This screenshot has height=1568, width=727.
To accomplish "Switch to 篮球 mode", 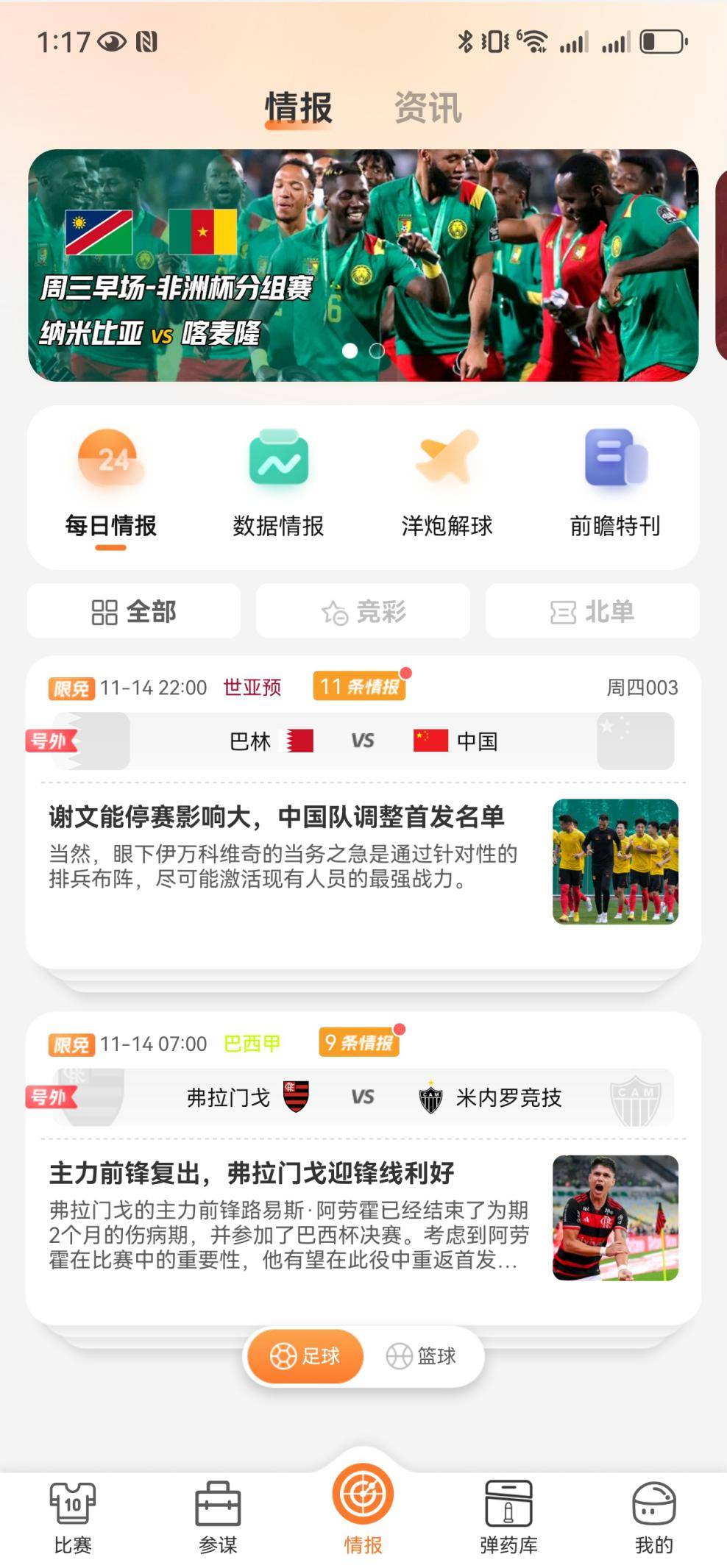I will [422, 1355].
